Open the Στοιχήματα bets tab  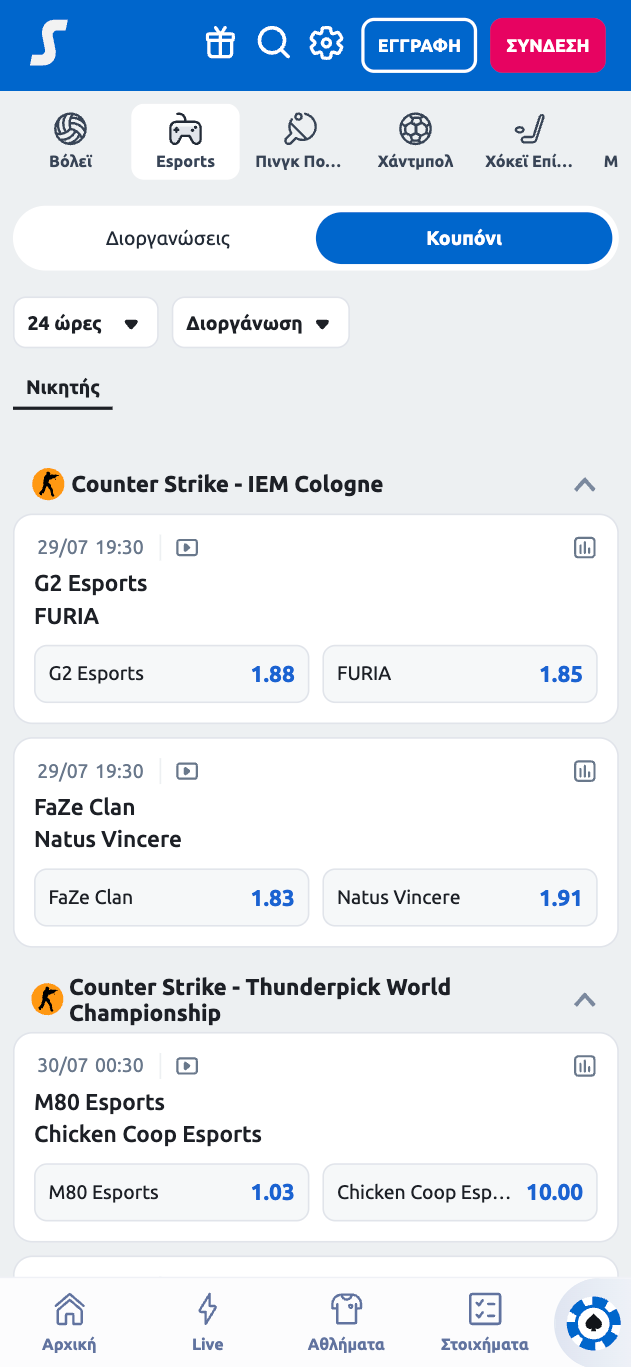[484, 1322]
